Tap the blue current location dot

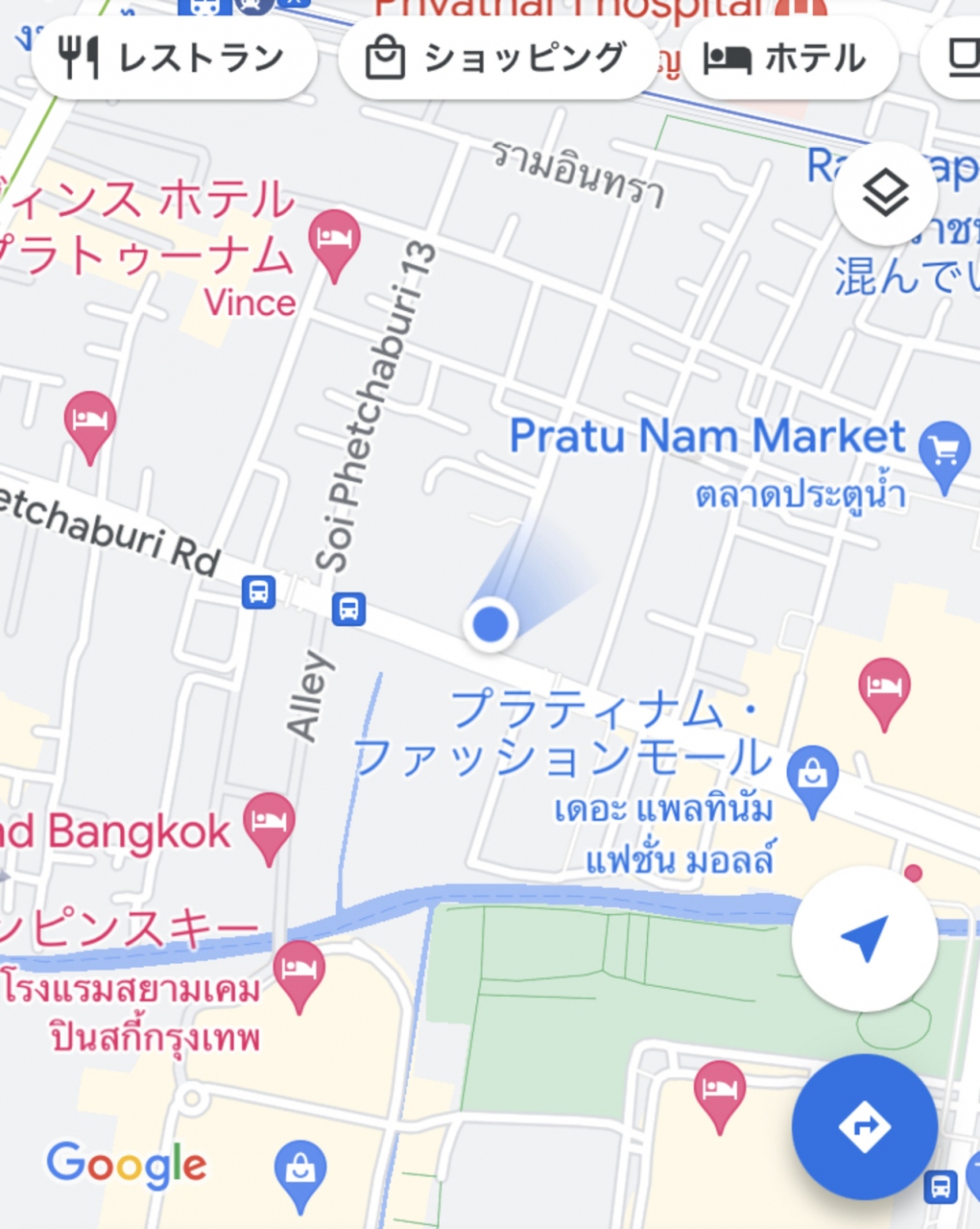490,624
